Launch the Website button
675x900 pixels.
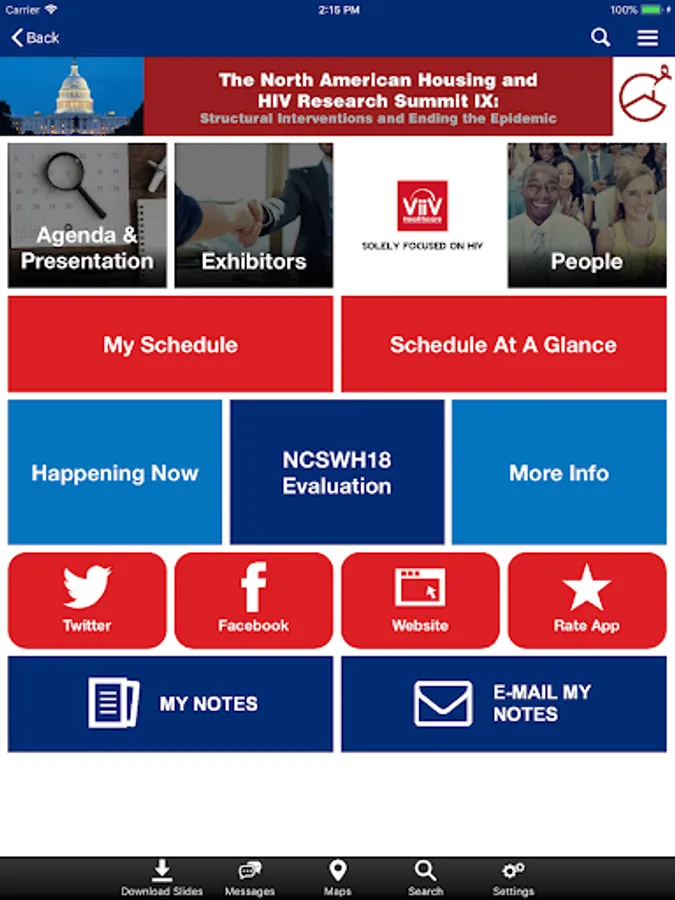pos(420,600)
